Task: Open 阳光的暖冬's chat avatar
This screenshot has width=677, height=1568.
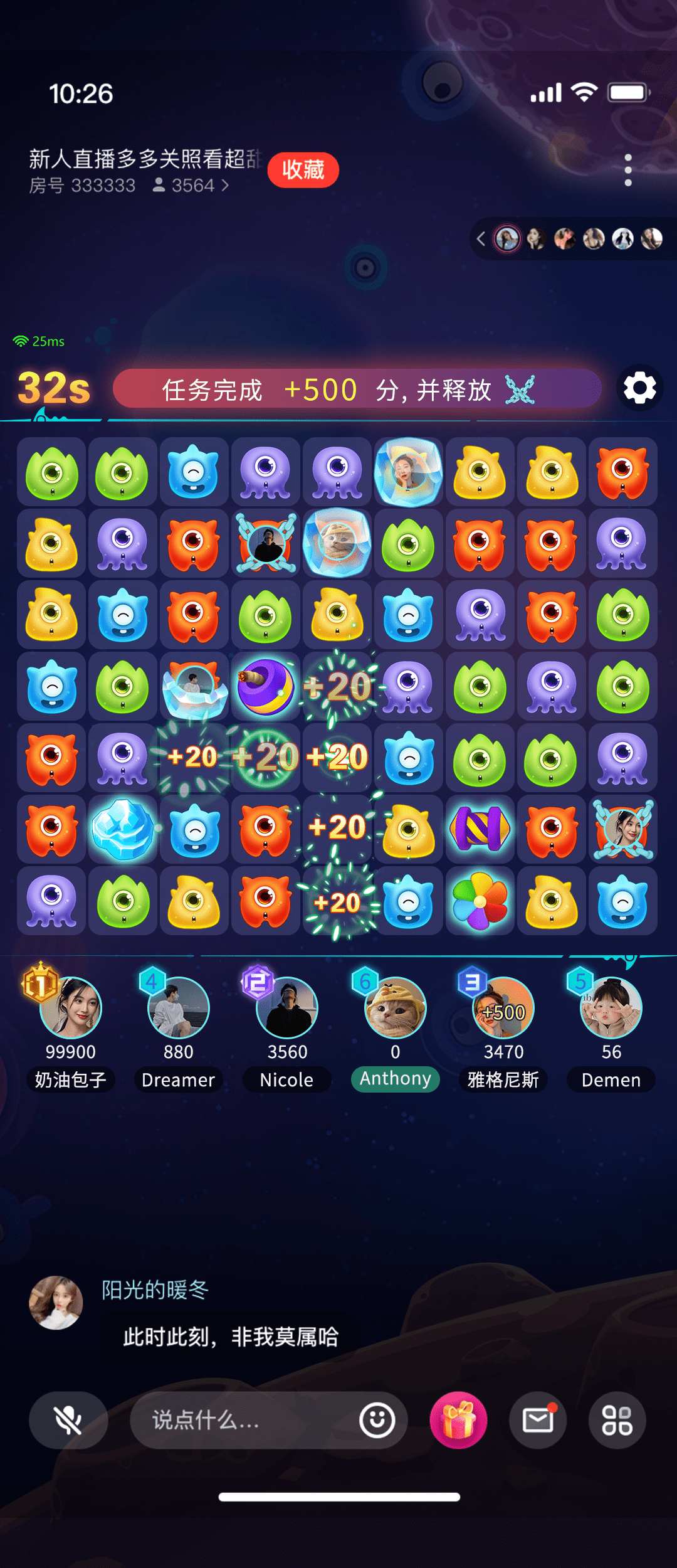Action: pyautogui.click(x=56, y=1303)
